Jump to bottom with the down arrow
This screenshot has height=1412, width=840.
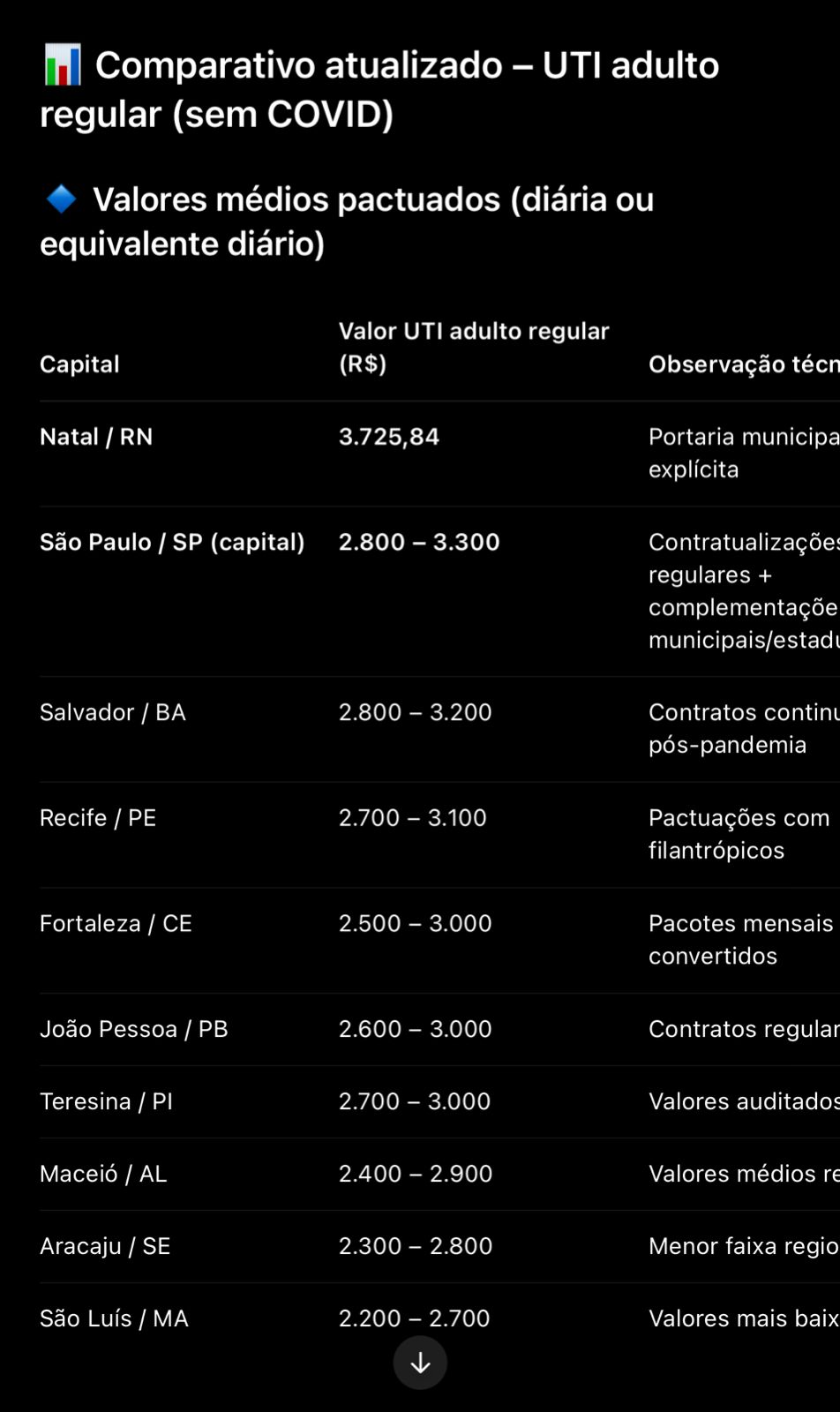pyautogui.click(x=420, y=1363)
